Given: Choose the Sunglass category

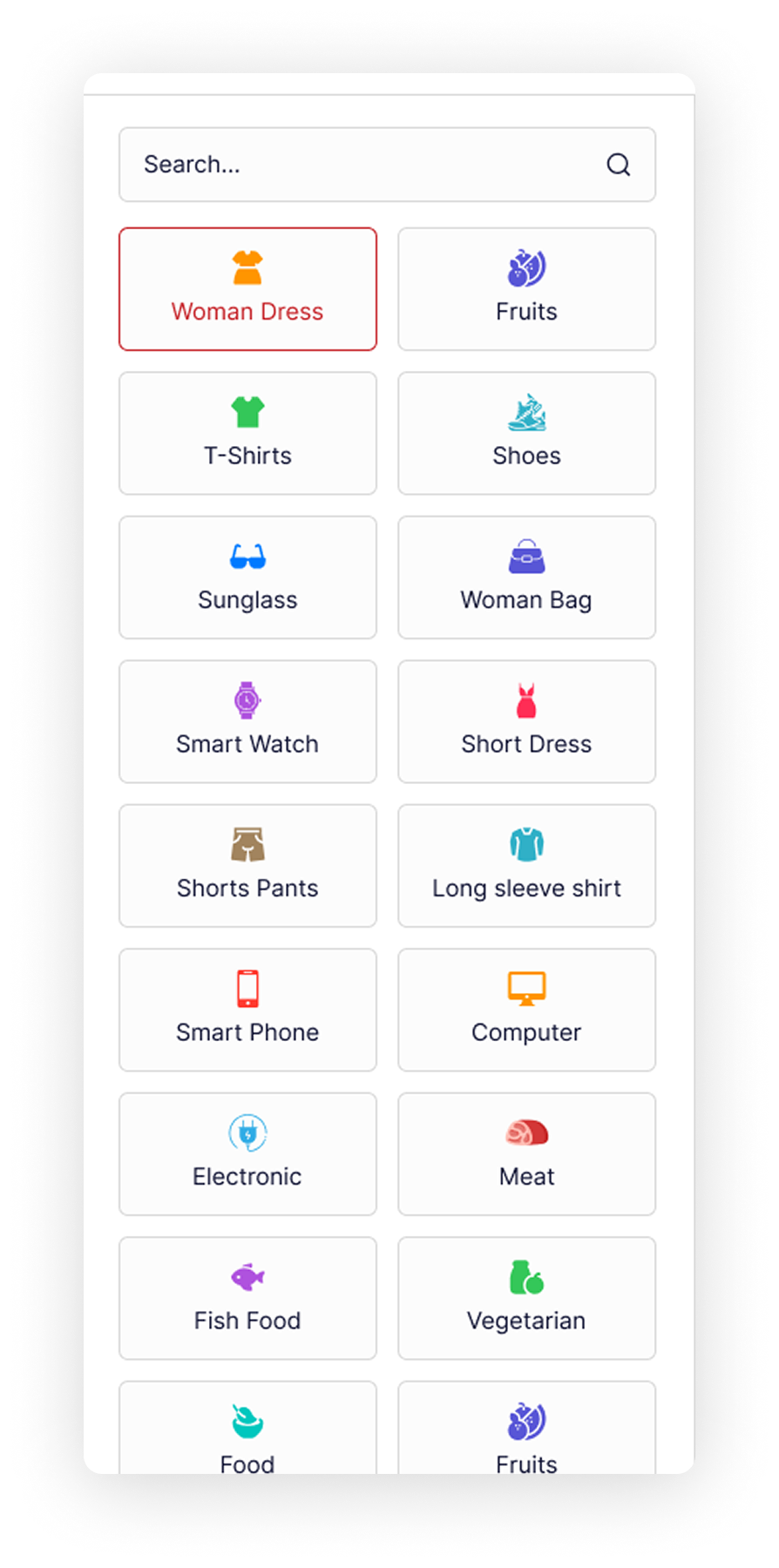Looking at the screenshot, I should click(247, 578).
